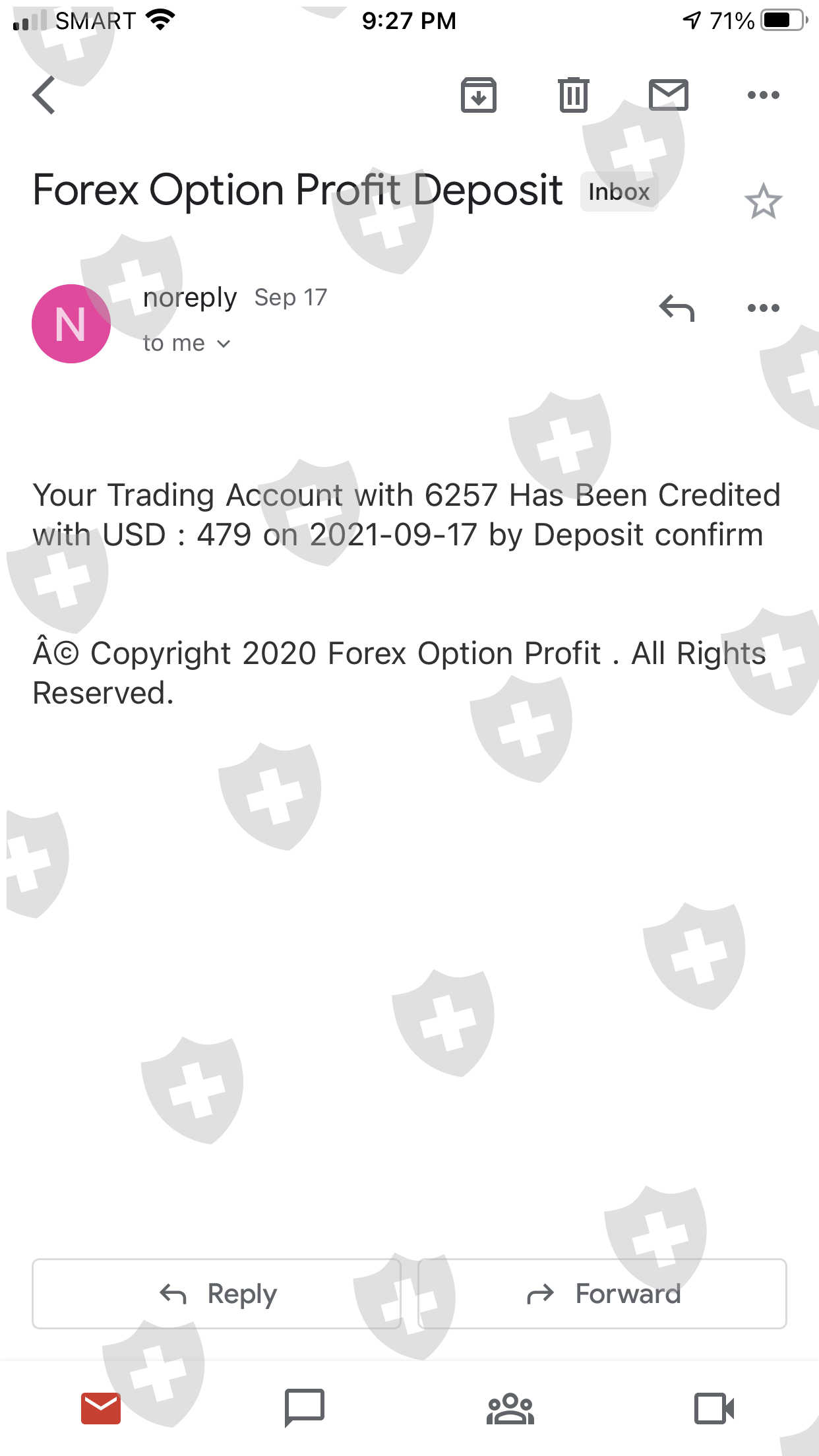Tap the Reply button
This screenshot has width=819, height=1456.
[x=216, y=1293]
